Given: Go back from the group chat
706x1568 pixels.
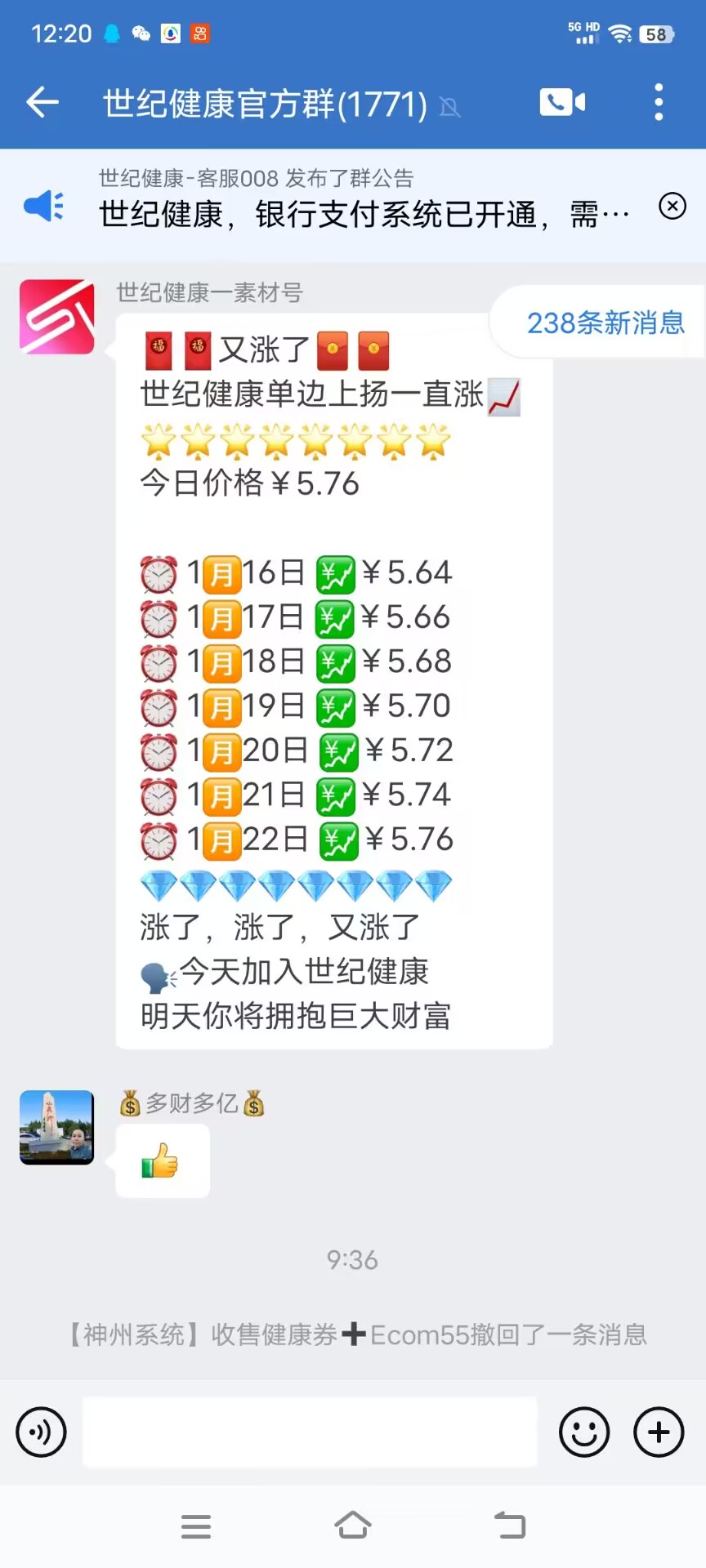Looking at the screenshot, I should [x=42, y=103].
